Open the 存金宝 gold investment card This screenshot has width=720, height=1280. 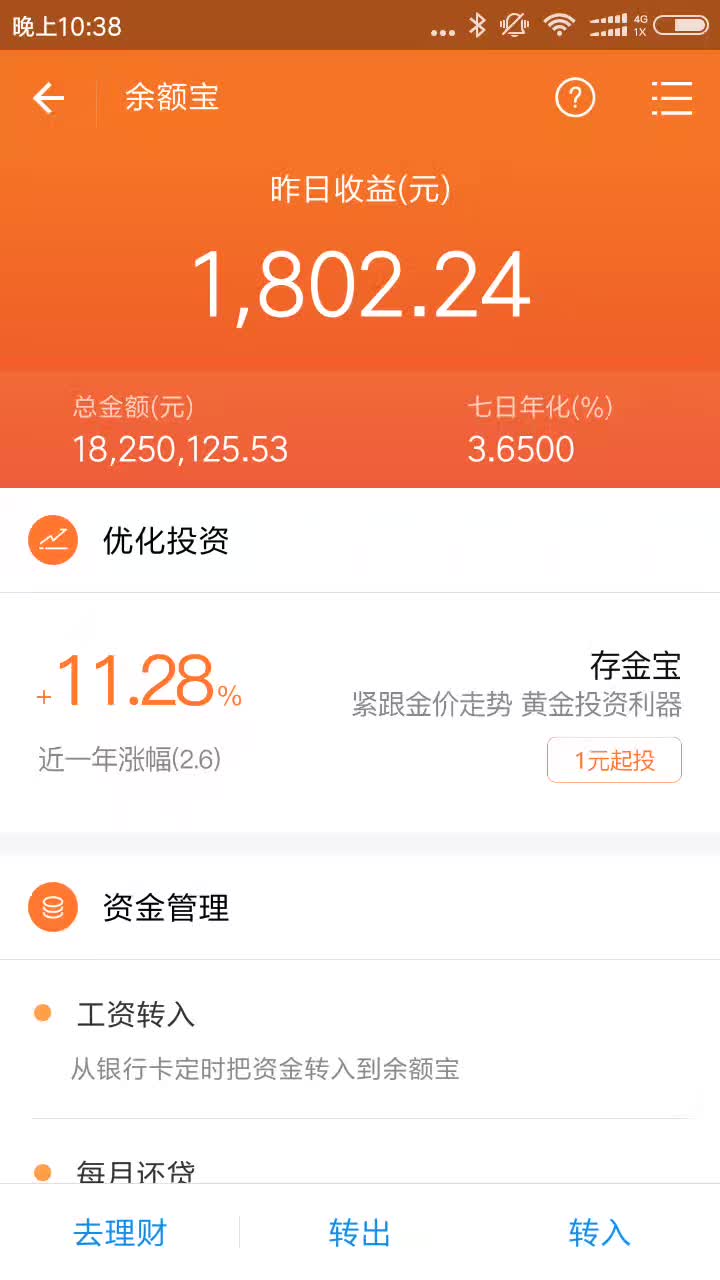click(x=360, y=712)
